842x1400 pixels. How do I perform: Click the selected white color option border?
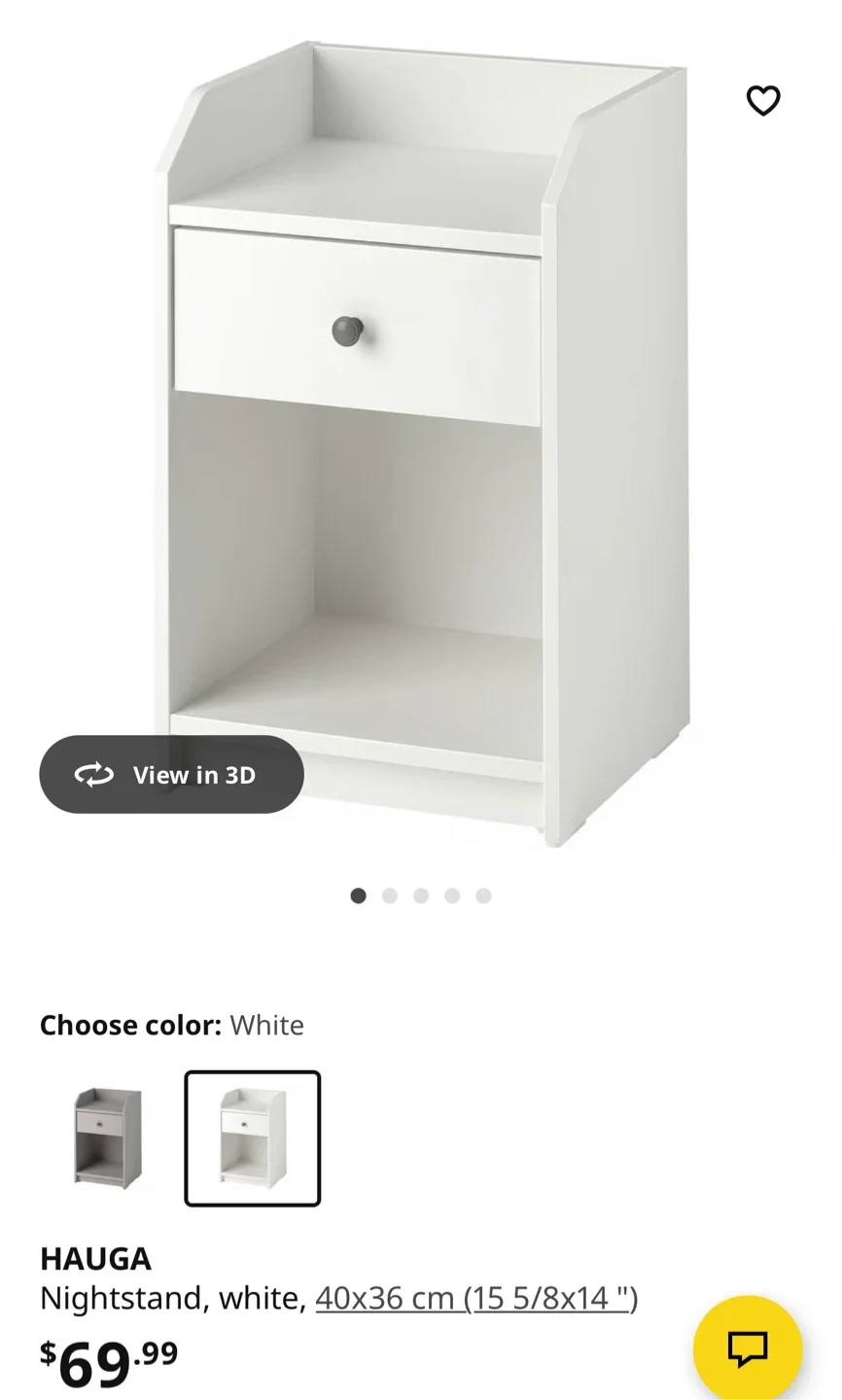pos(252,1138)
